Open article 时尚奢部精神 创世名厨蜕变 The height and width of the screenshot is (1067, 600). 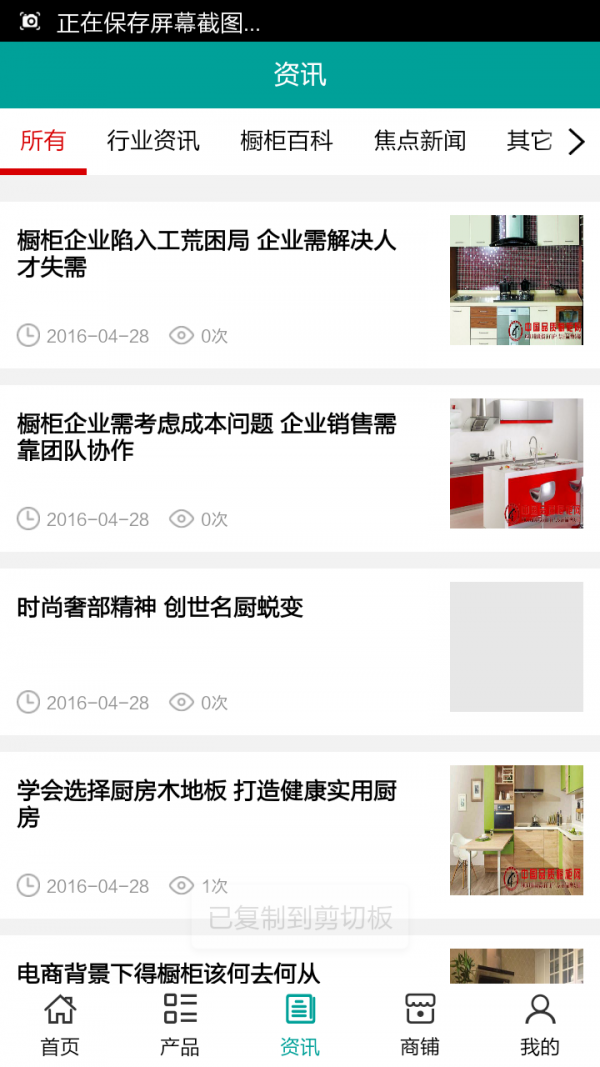[x=160, y=607]
